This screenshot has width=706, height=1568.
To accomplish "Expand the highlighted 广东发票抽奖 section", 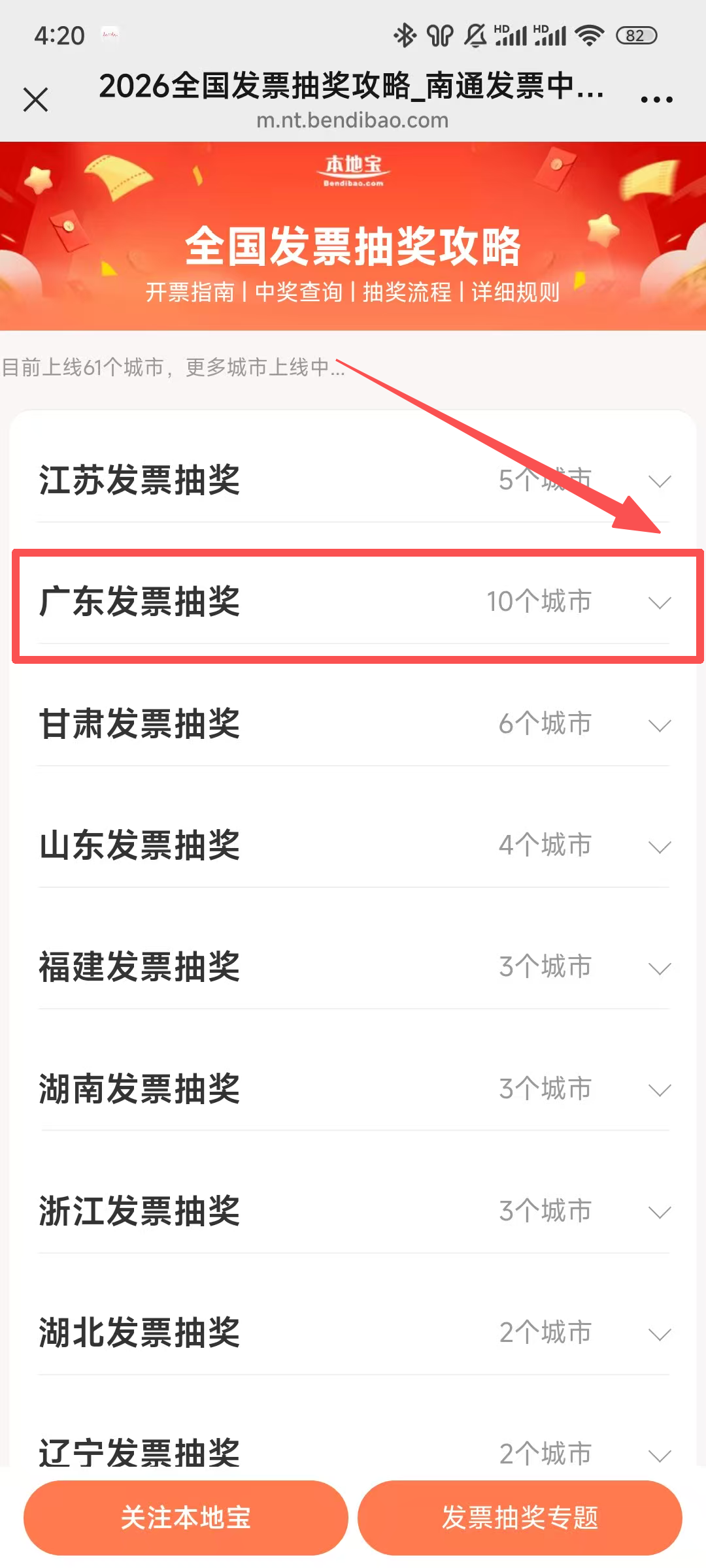I will point(353,602).
